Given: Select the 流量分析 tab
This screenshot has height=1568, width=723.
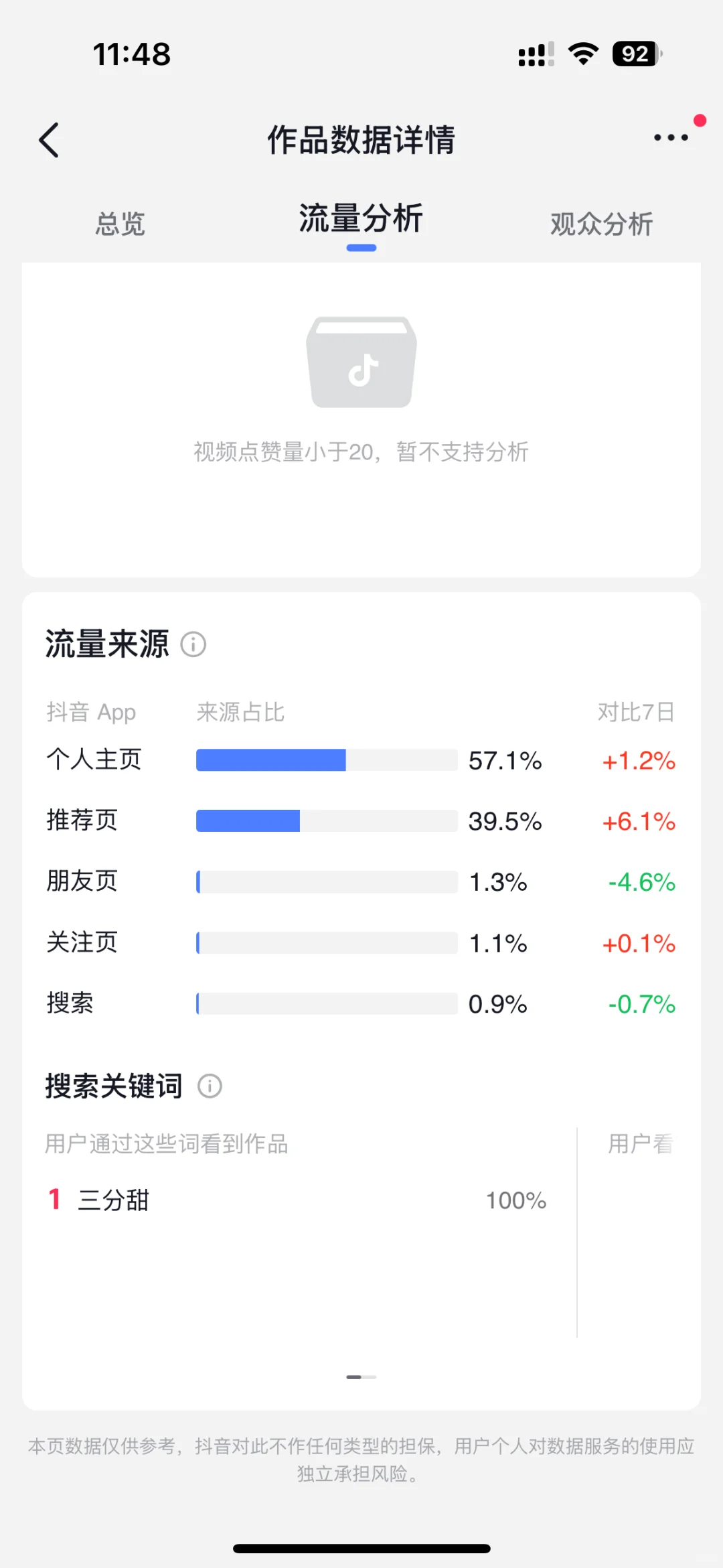Looking at the screenshot, I should (361, 219).
